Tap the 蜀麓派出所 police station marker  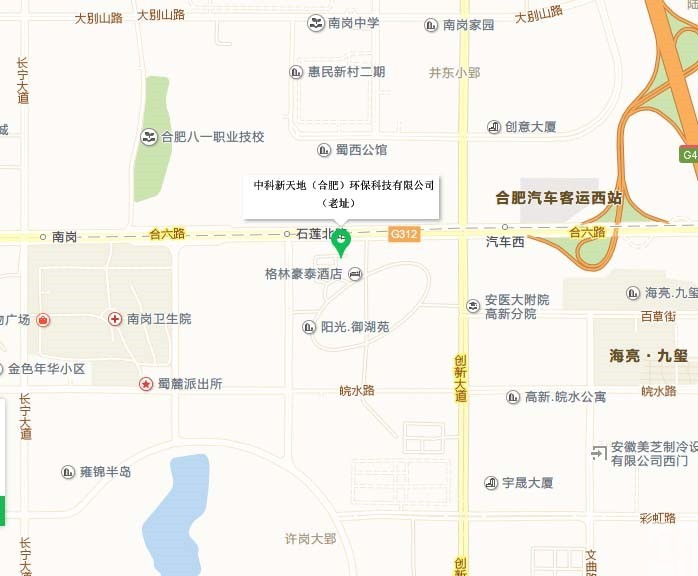coord(146,384)
